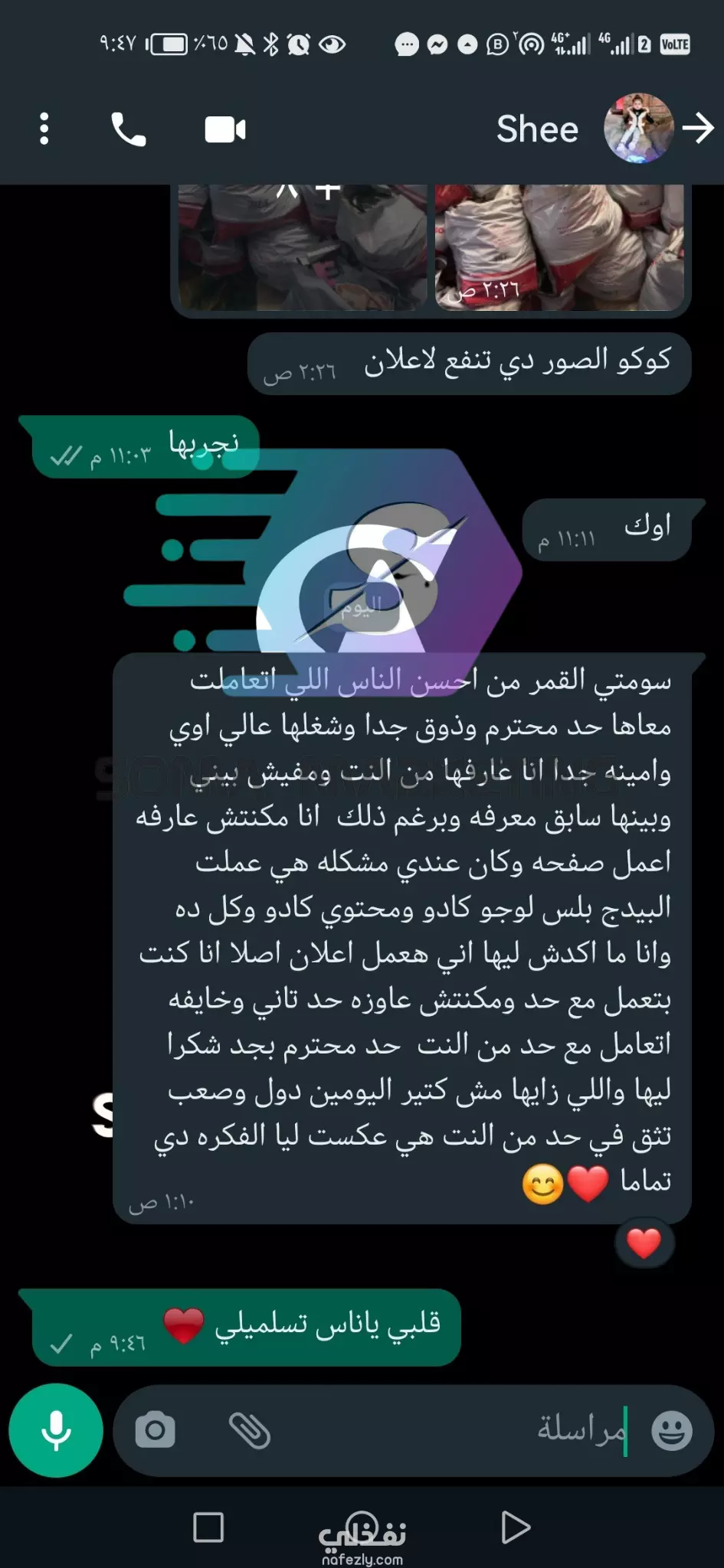
Task: Tap the system recent apps square
Action: tap(208, 1527)
